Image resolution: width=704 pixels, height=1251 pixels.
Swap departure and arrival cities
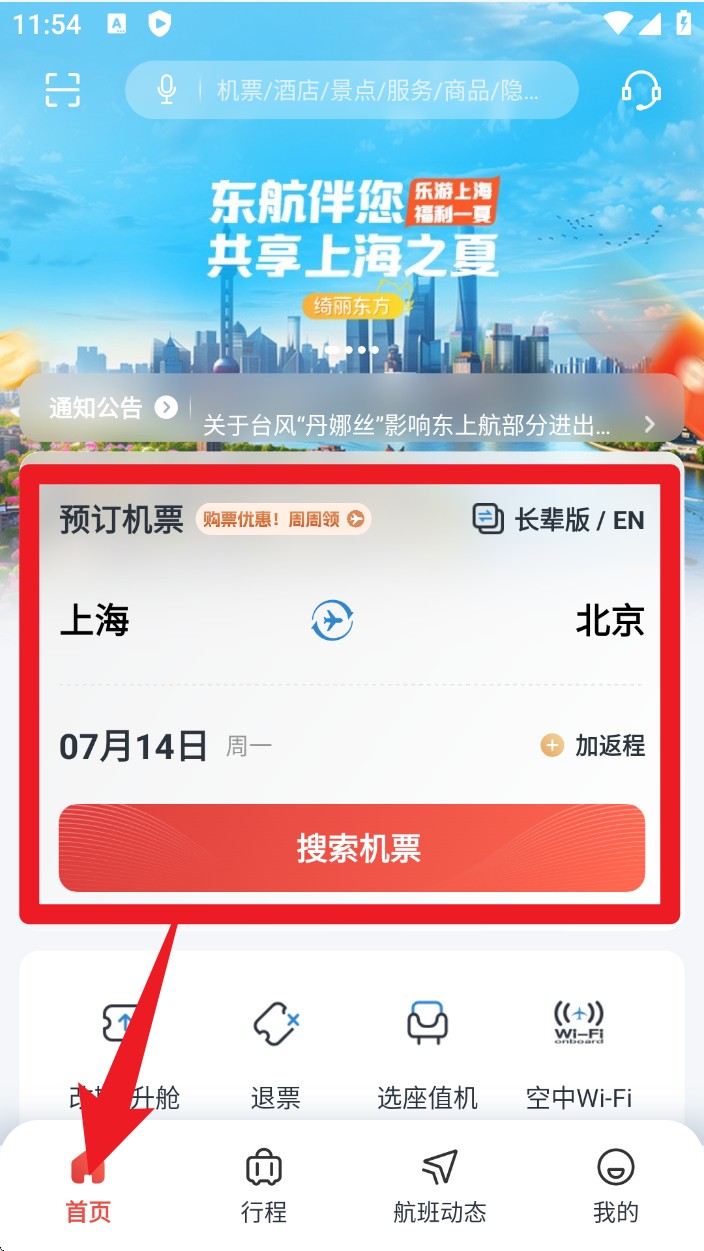(x=332, y=621)
